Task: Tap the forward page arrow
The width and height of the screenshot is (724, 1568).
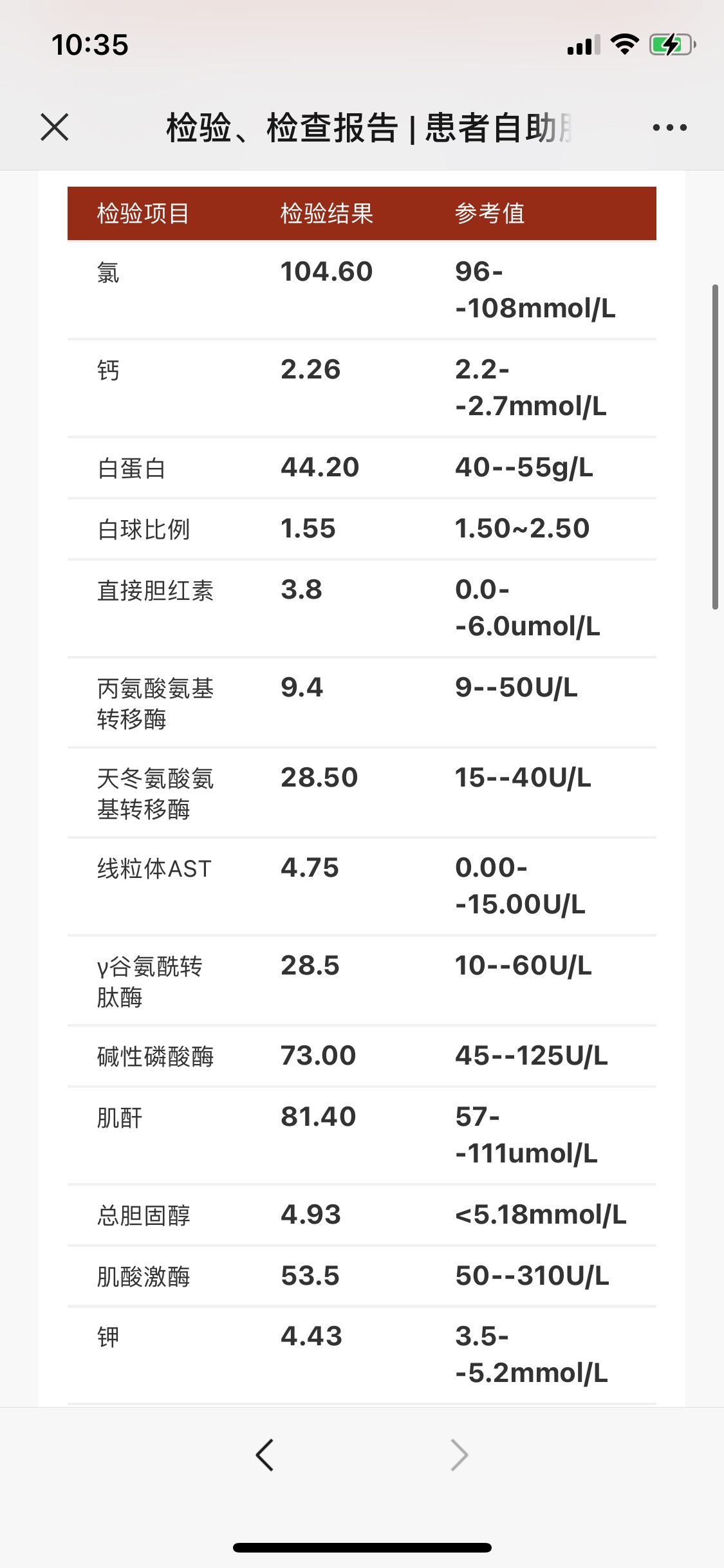Action: pos(459,1455)
